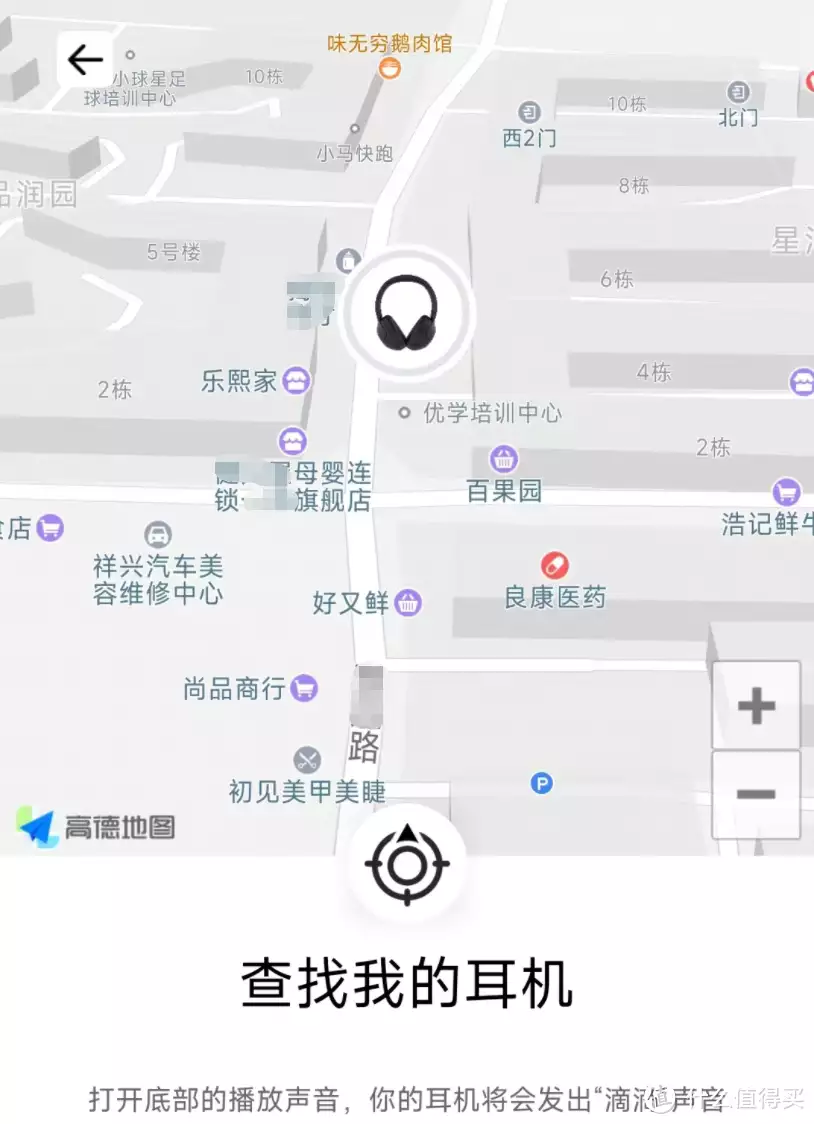Recenter map to my location
This screenshot has height=1124, width=814.
(x=407, y=864)
